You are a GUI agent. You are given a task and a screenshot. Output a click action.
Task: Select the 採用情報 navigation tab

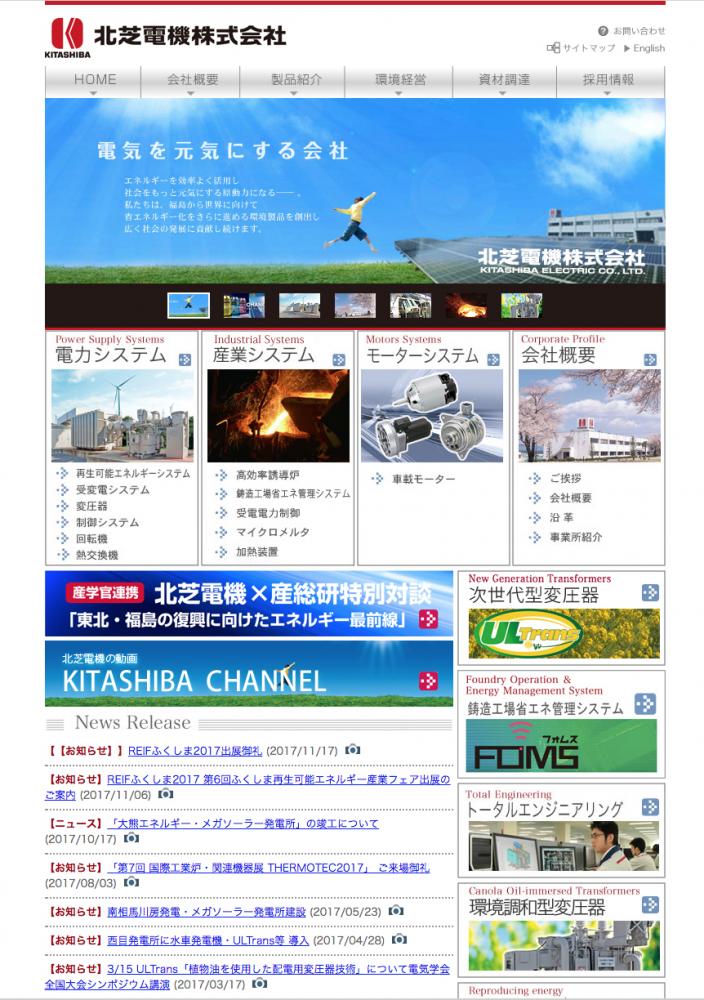608,80
